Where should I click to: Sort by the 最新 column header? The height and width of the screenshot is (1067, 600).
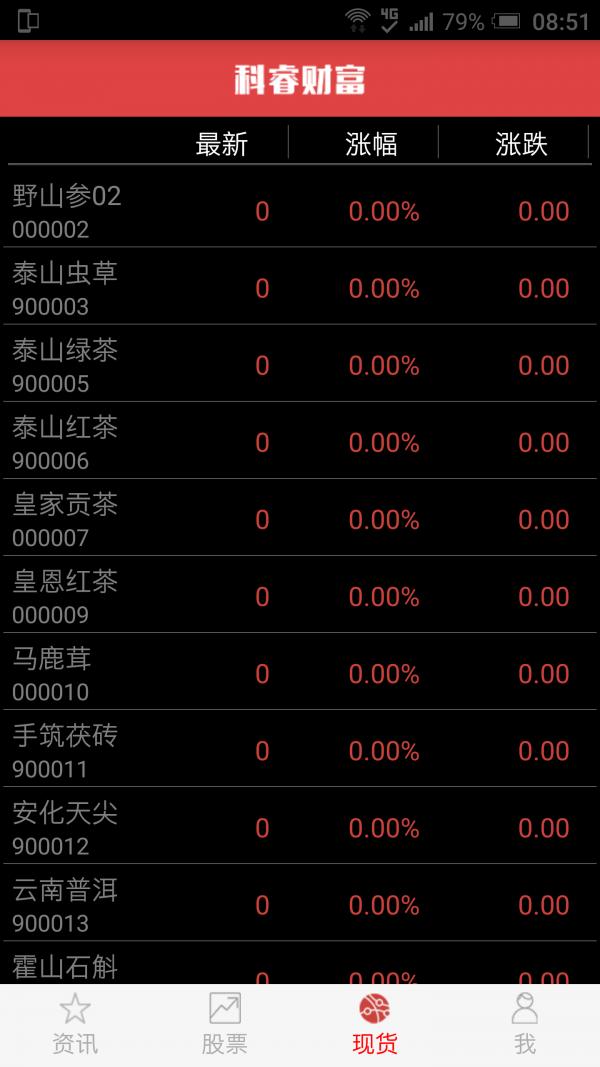click(x=222, y=144)
